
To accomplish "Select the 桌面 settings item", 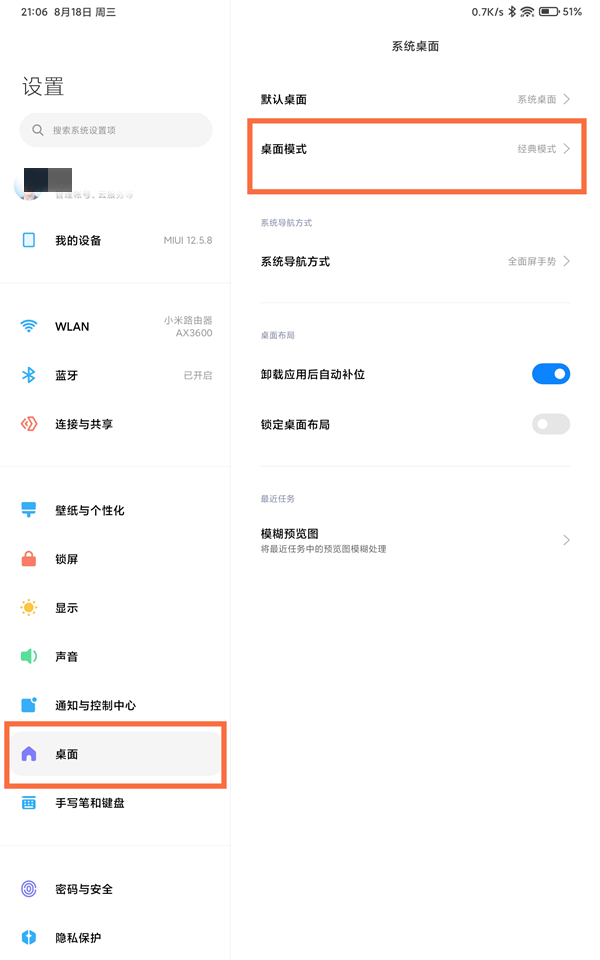I will (115, 754).
